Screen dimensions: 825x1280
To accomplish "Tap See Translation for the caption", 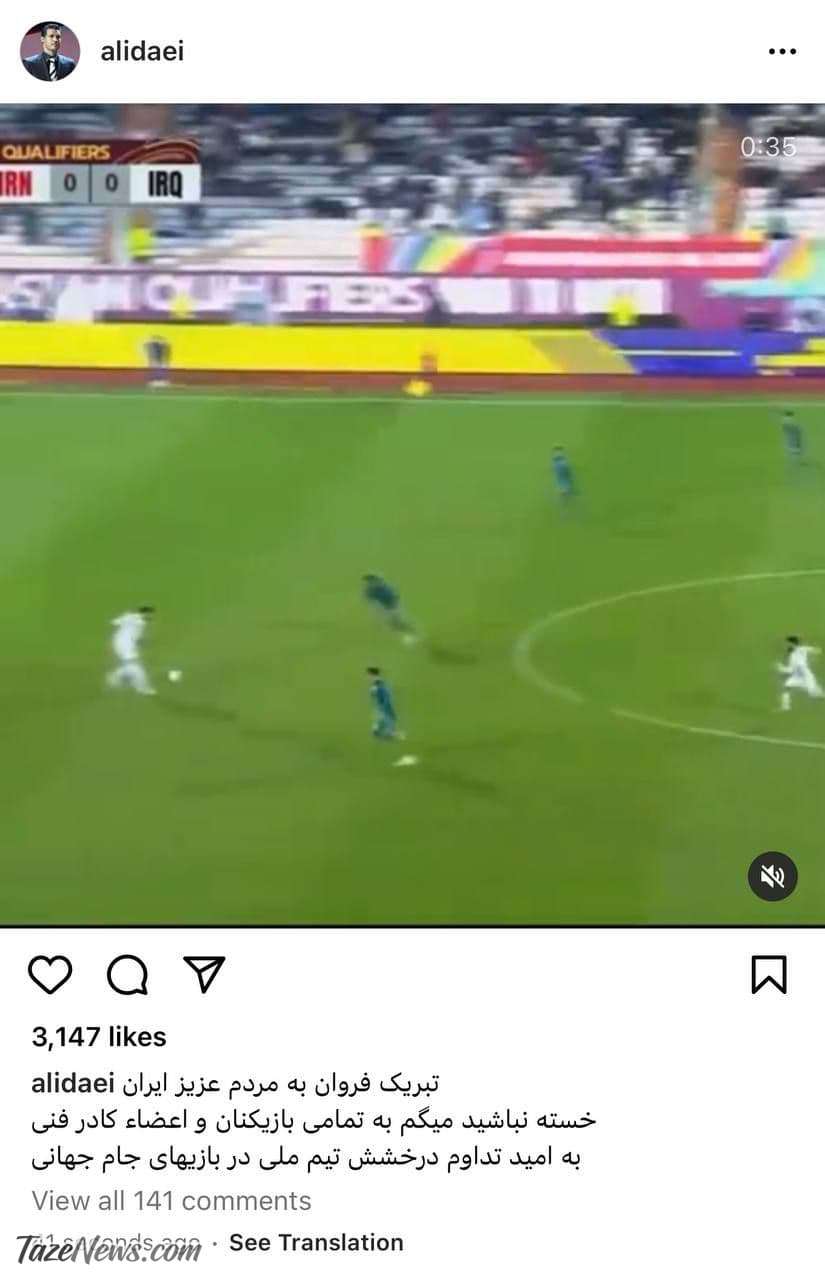I will [316, 1243].
